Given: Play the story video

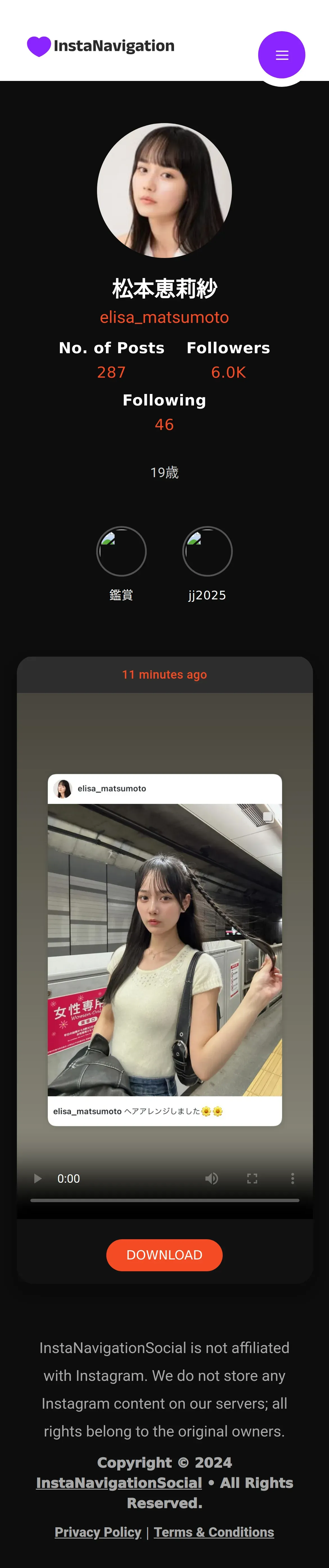Looking at the screenshot, I should (x=38, y=1179).
